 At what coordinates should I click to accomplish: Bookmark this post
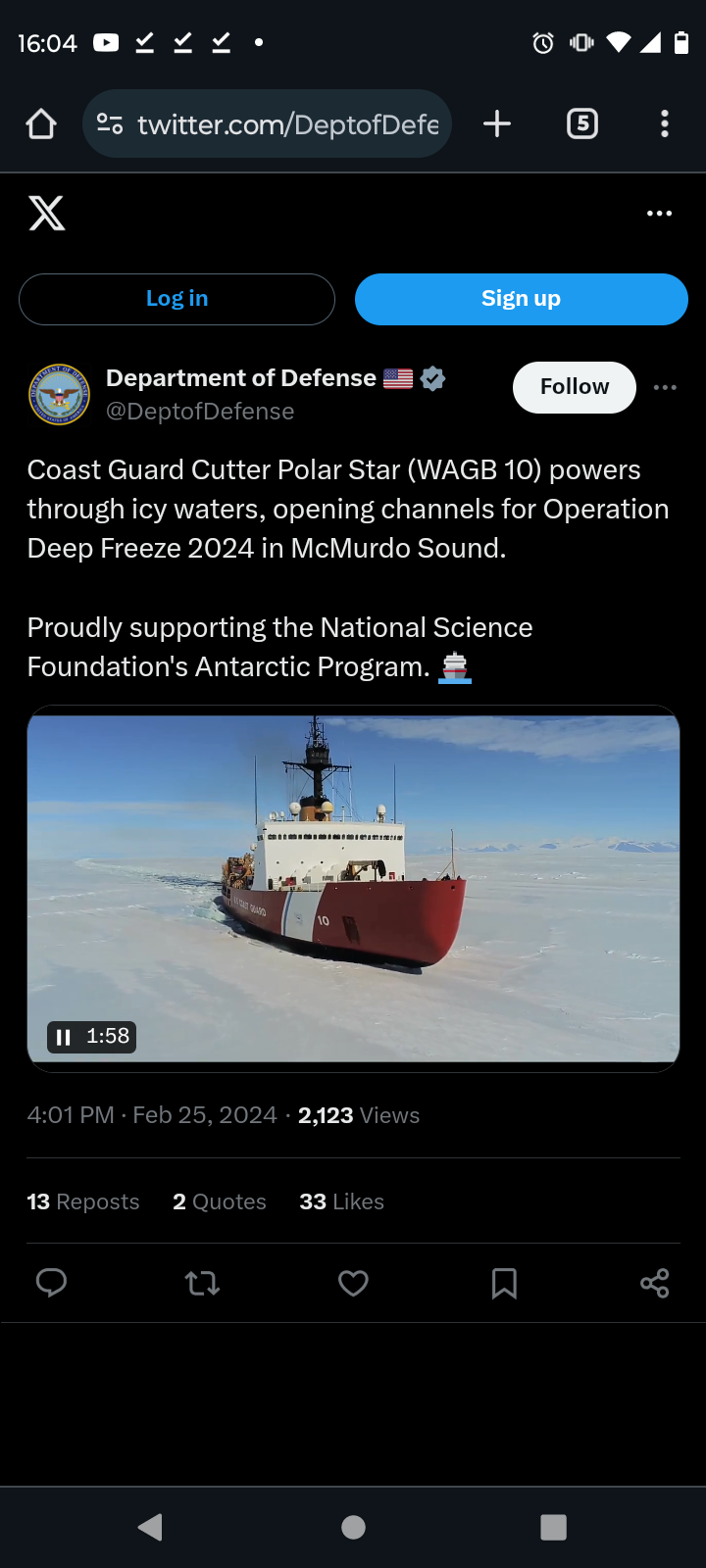[504, 1283]
